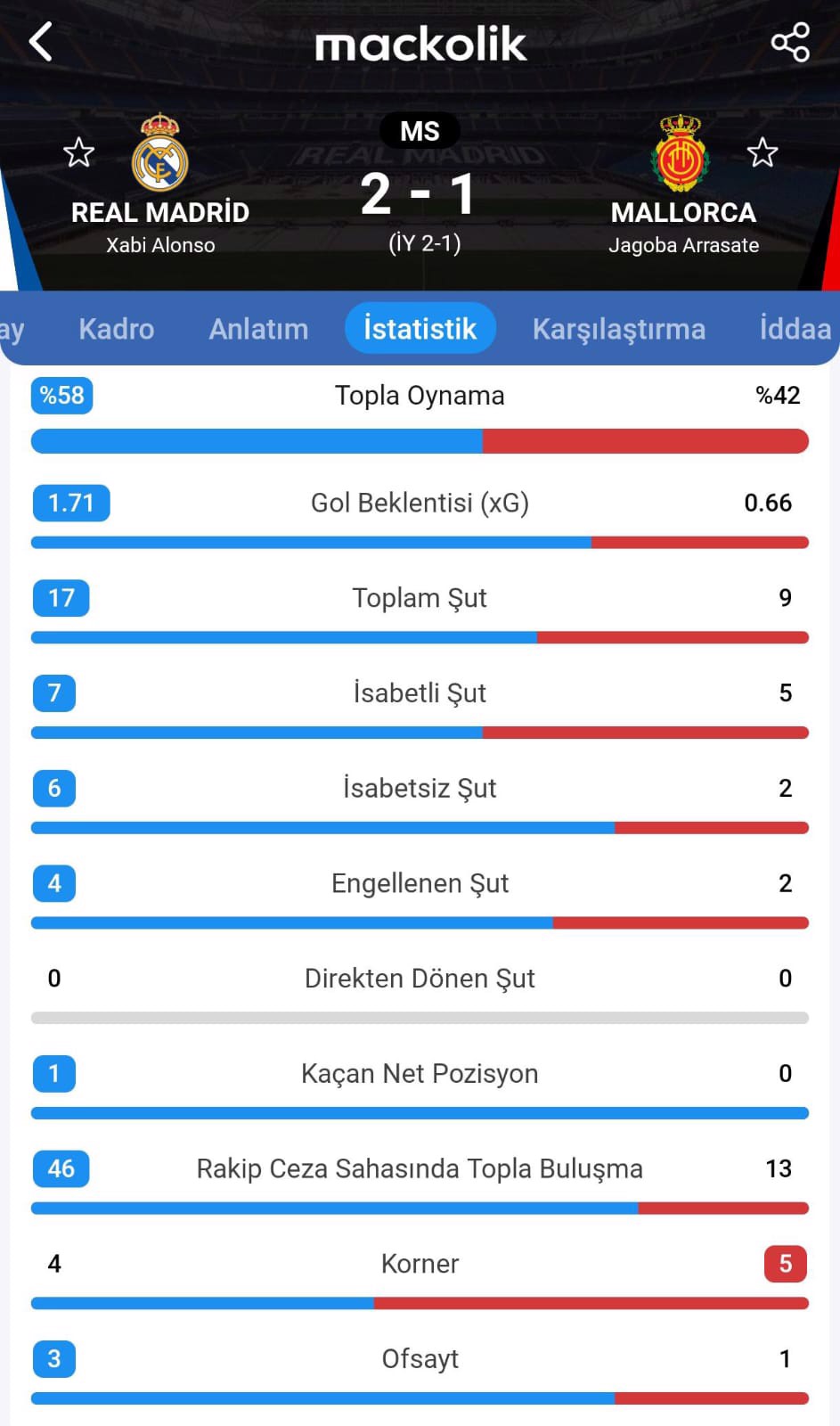Favorite Real Madrid with the star
The width and height of the screenshot is (840, 1426).
78,152
